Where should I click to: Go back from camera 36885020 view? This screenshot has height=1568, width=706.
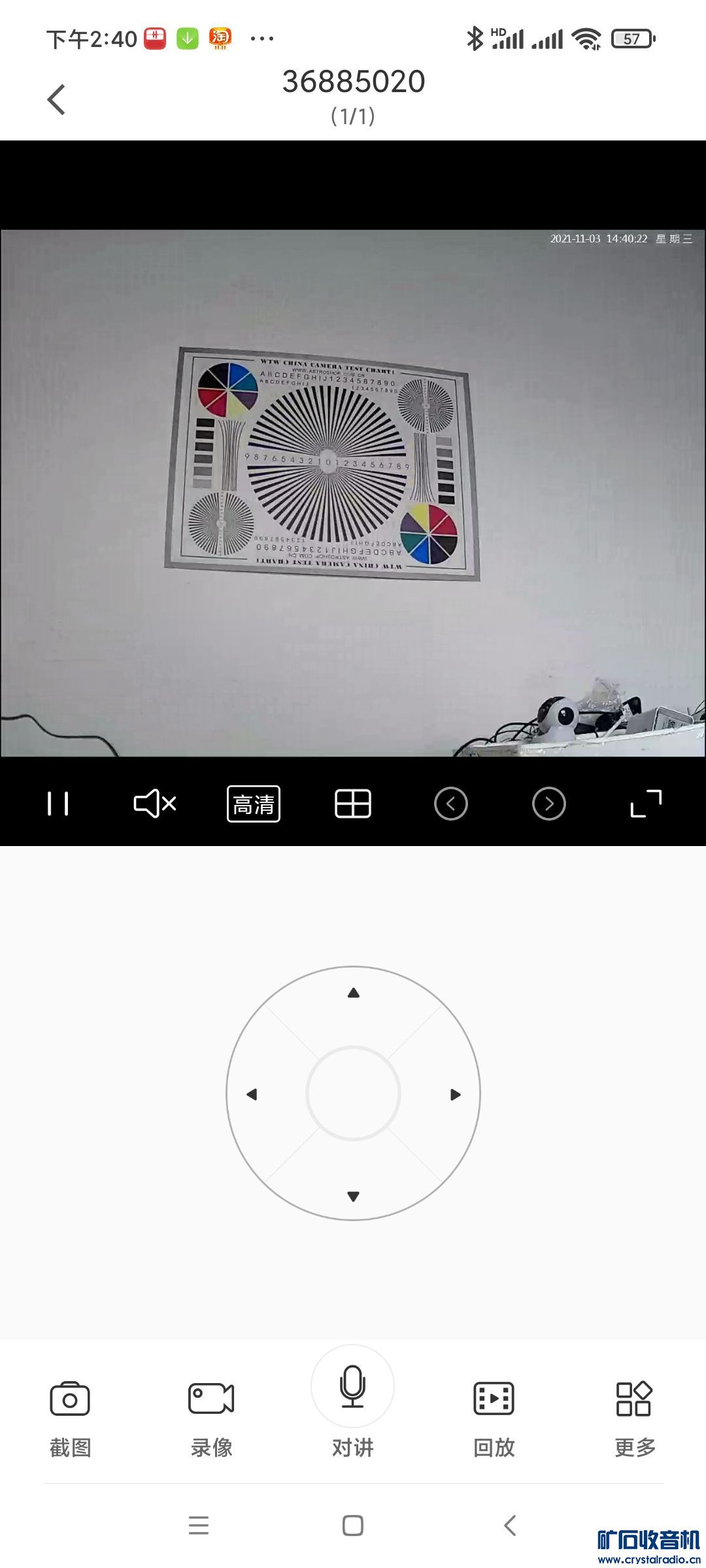pos(57,100)
